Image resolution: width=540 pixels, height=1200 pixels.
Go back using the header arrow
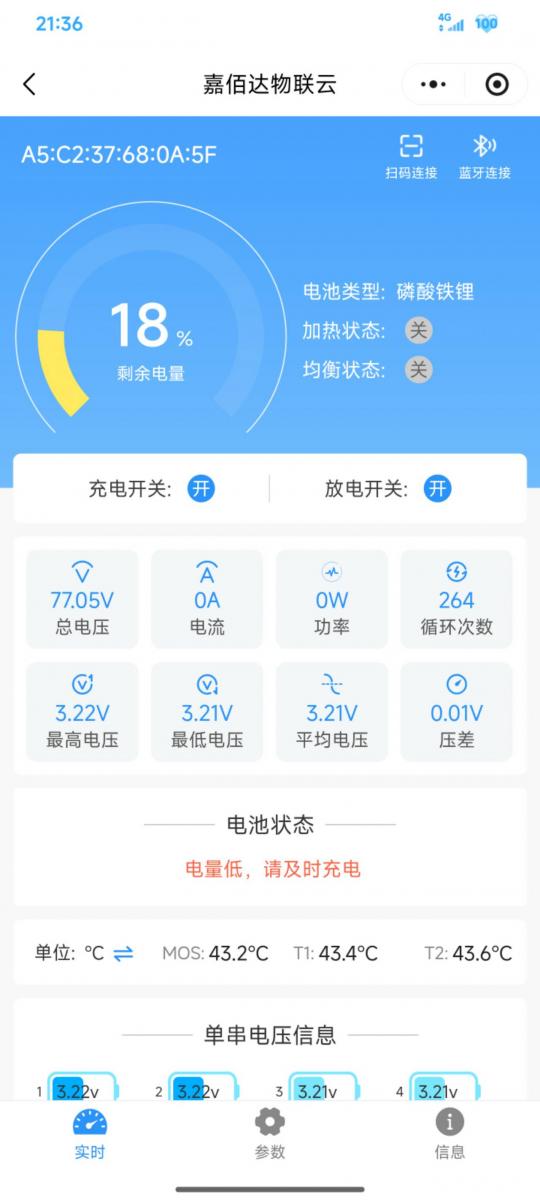pyautogui.click(x=29, y=84)
